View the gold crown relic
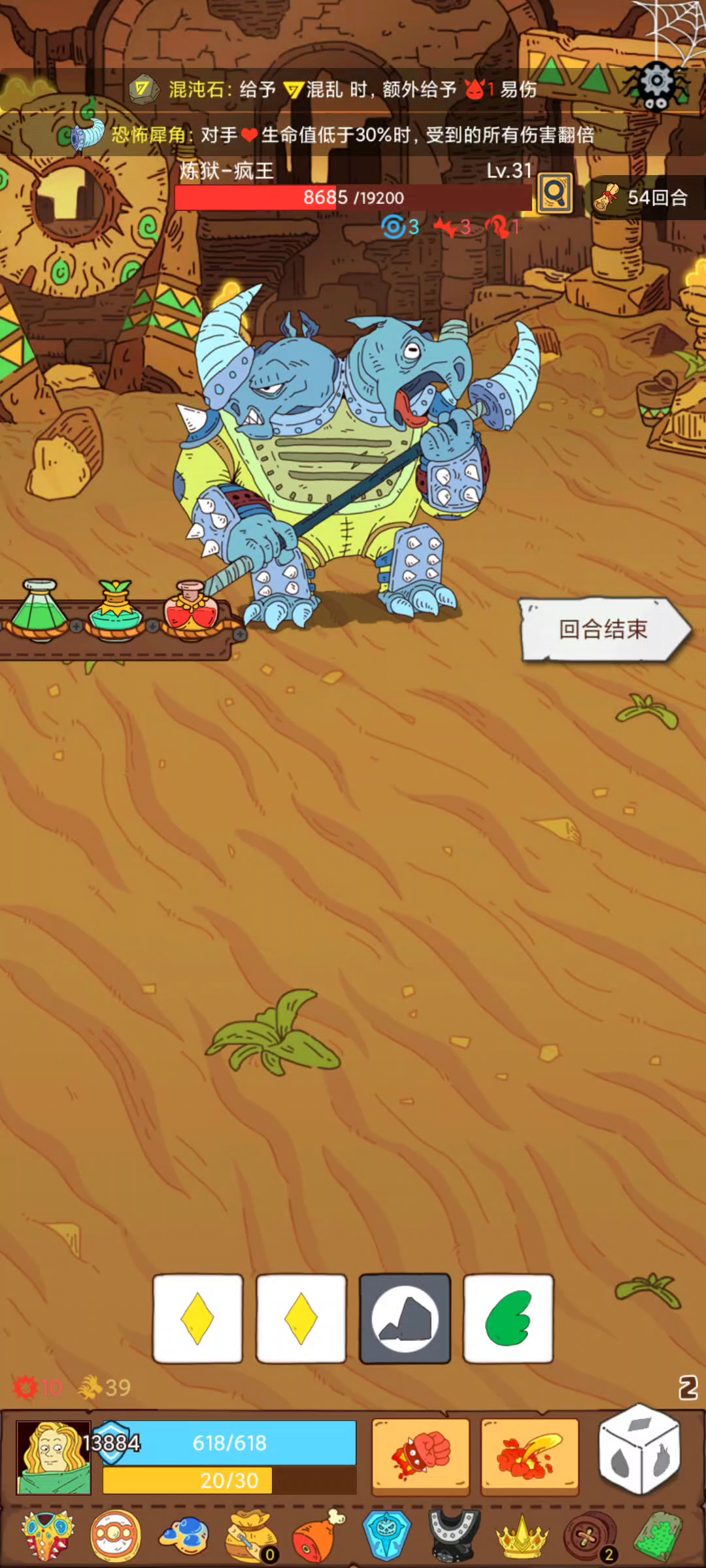 (x=522, y=1536)
